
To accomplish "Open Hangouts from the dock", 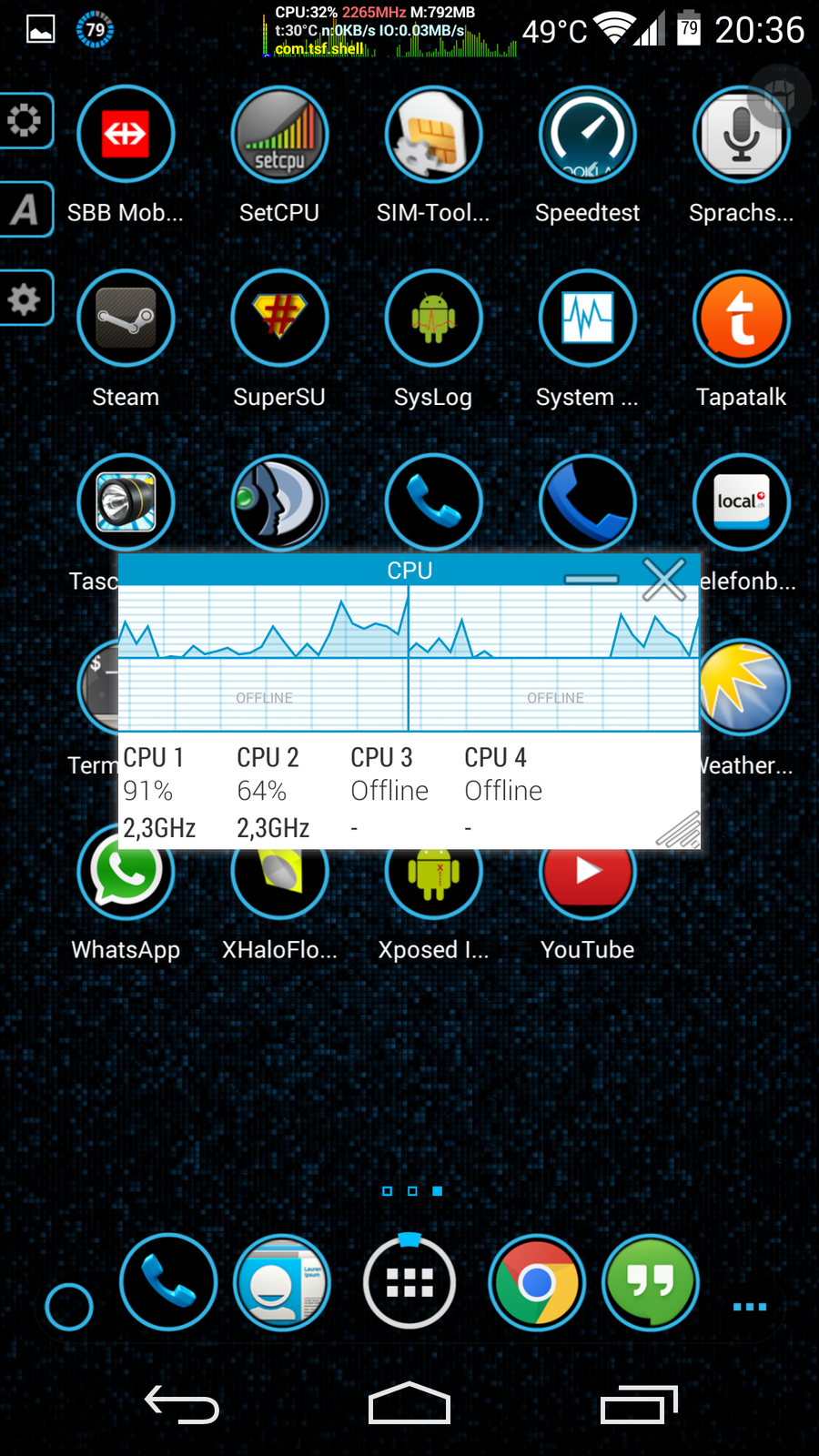I will pos(650,1283).
